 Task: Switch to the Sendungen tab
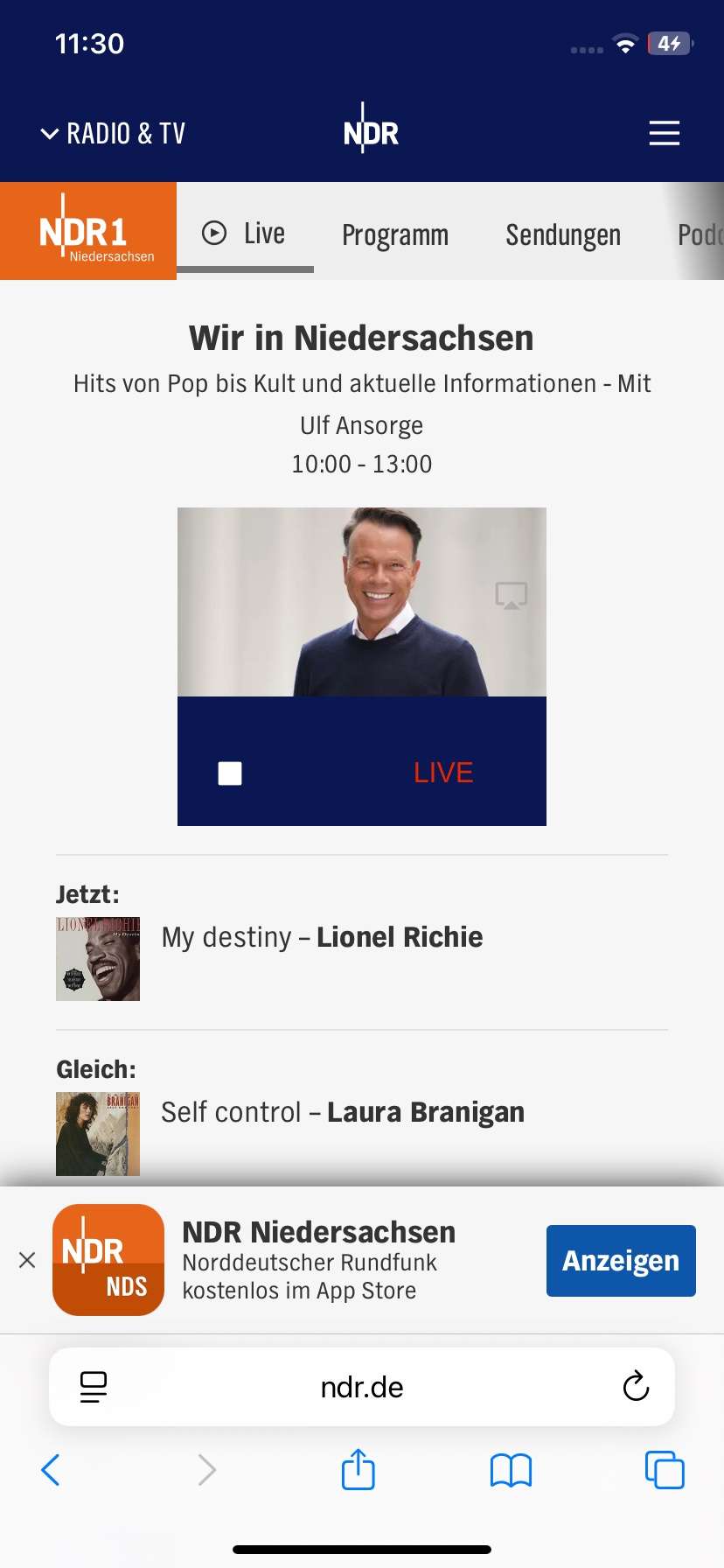click(x=562, y=234)
